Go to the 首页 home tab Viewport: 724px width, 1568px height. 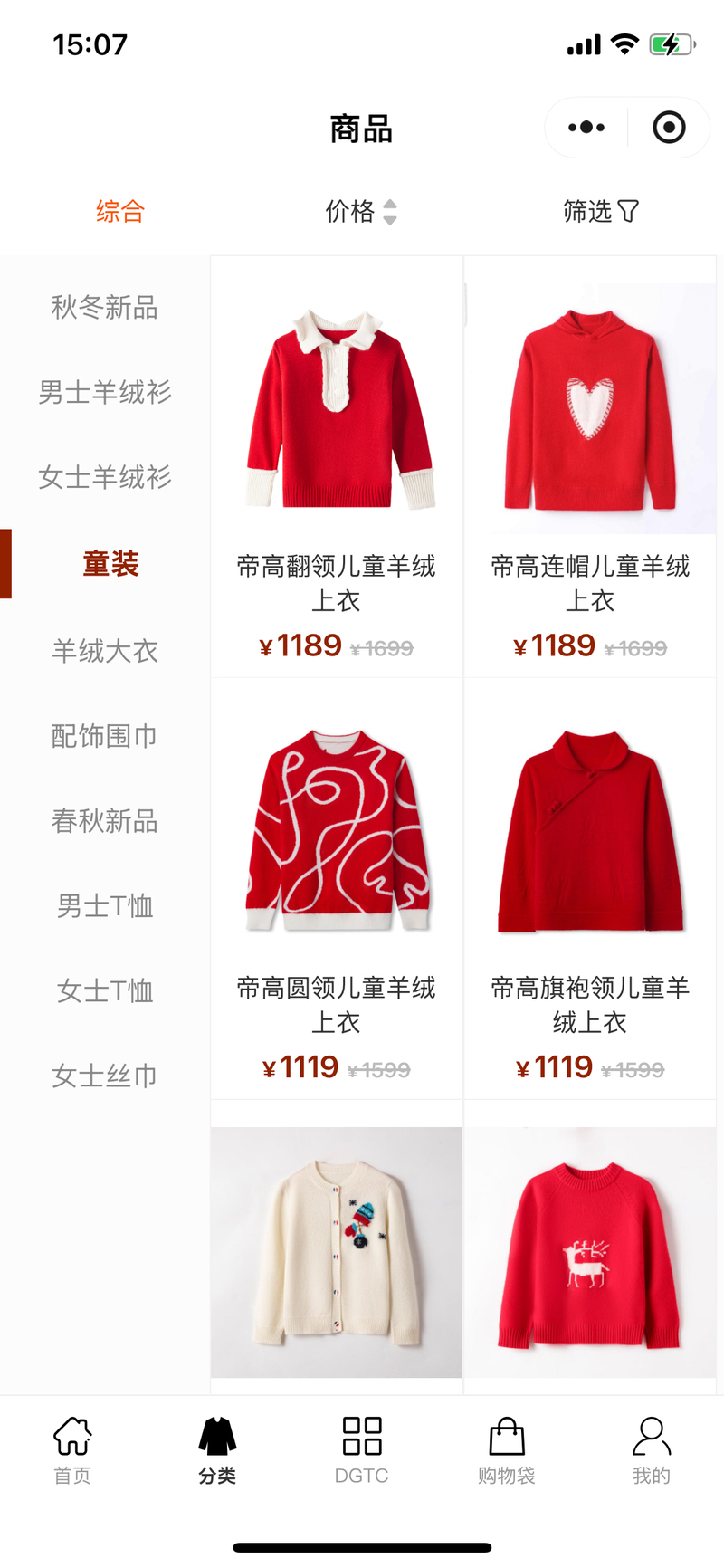[72, 1450]
